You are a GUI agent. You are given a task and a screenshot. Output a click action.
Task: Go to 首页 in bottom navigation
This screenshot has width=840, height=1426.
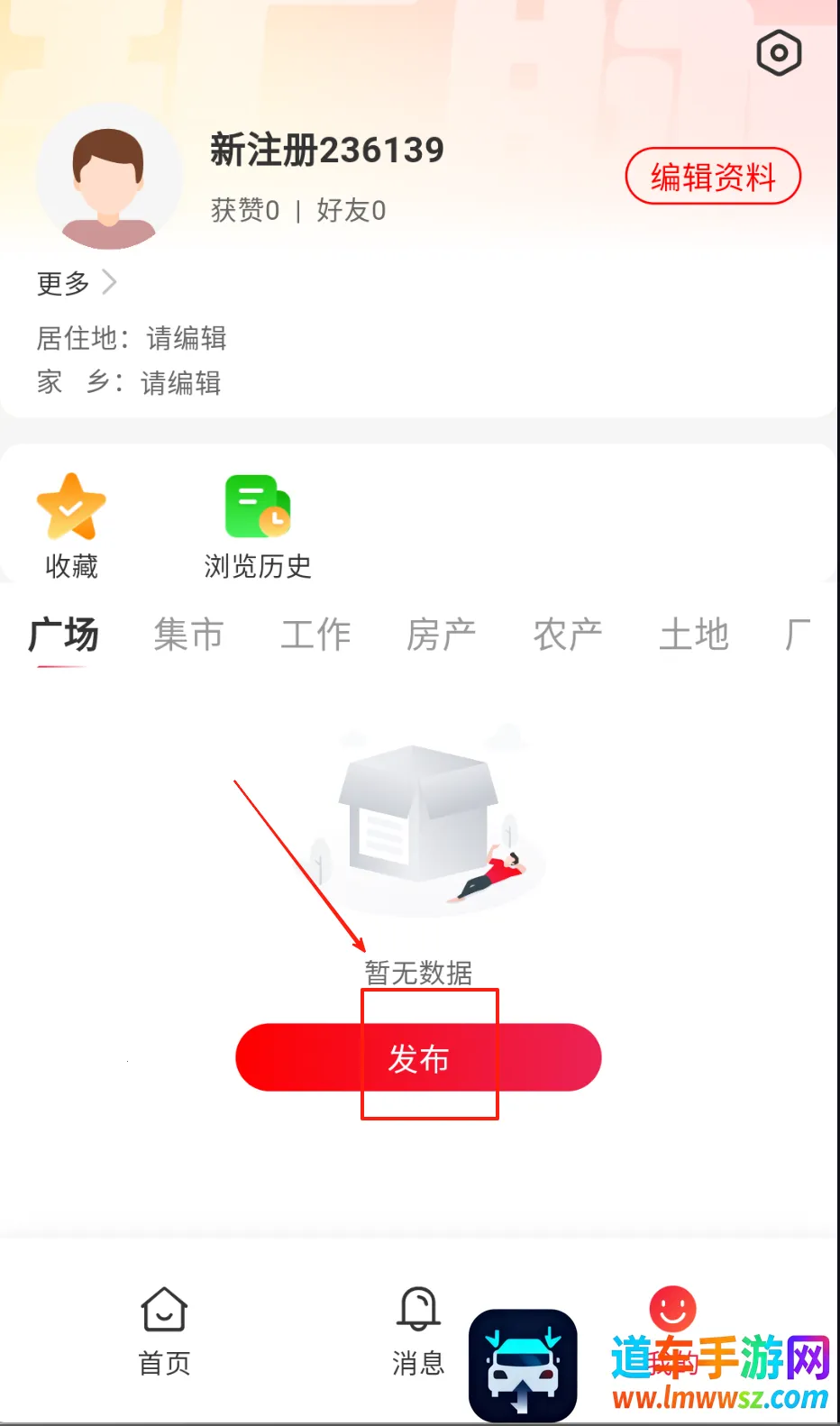pos(164,1331)
